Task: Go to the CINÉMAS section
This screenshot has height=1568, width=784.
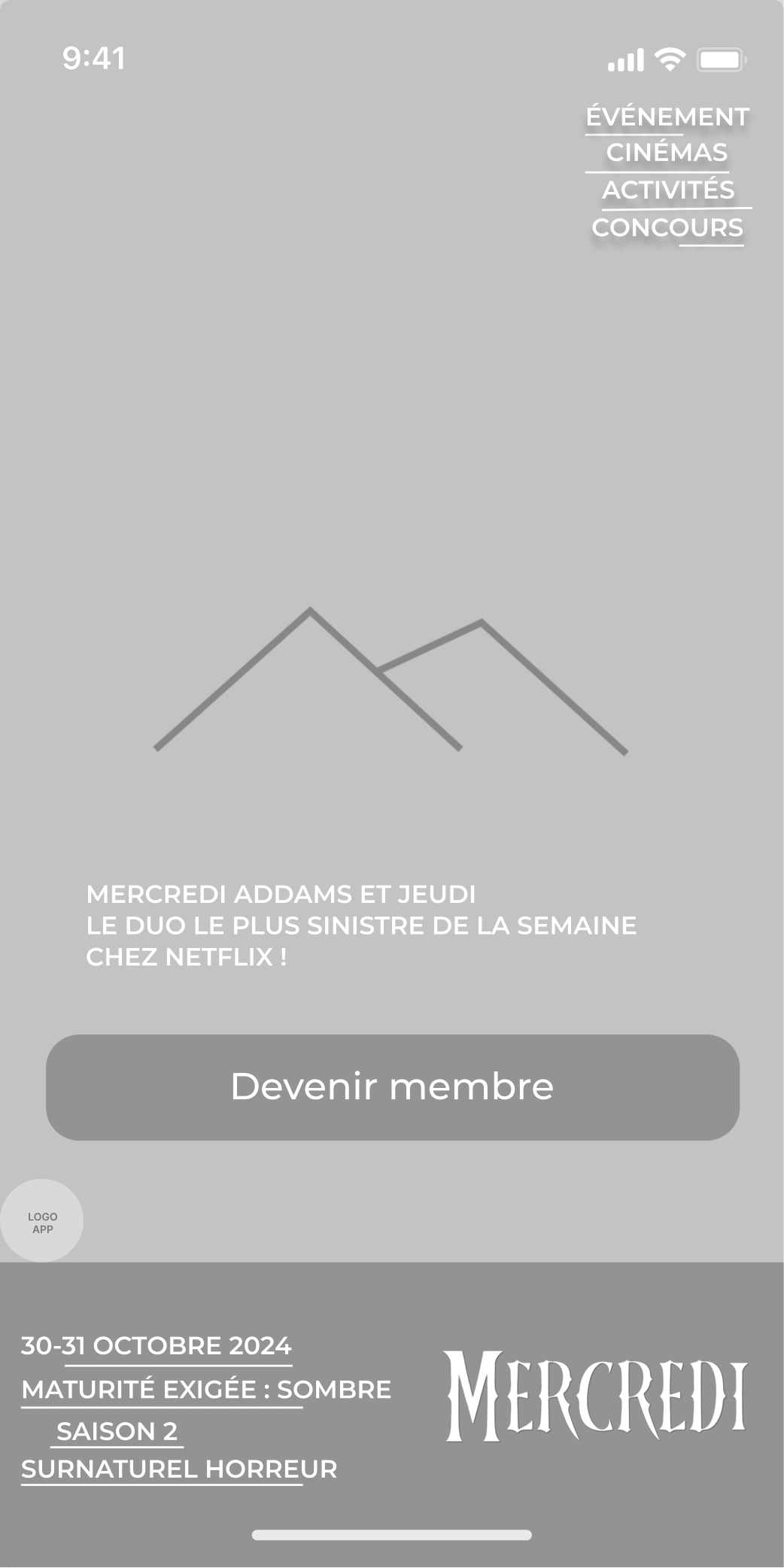Action: pos(667,153)
